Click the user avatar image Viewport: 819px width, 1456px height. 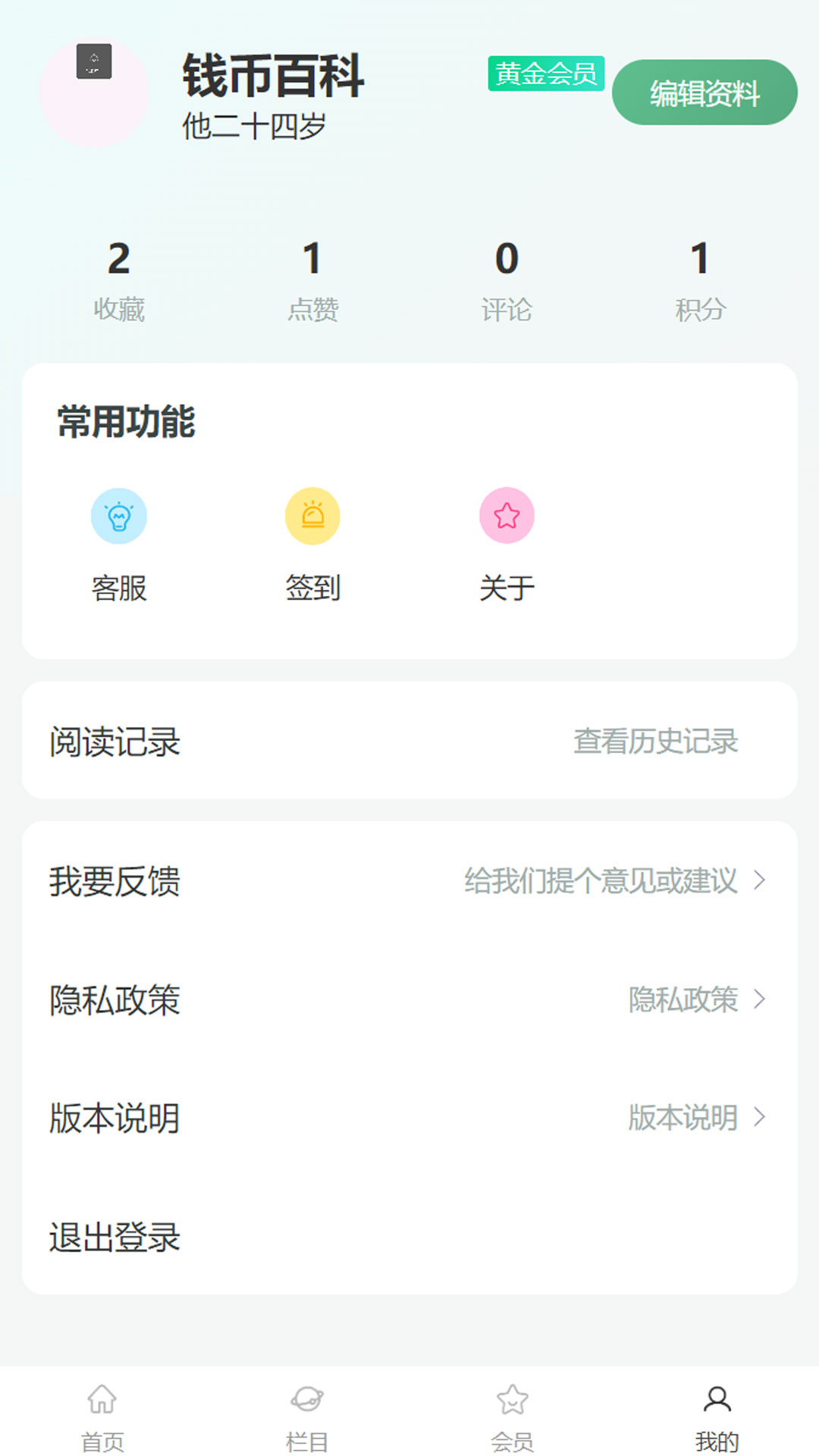[93, 91]
